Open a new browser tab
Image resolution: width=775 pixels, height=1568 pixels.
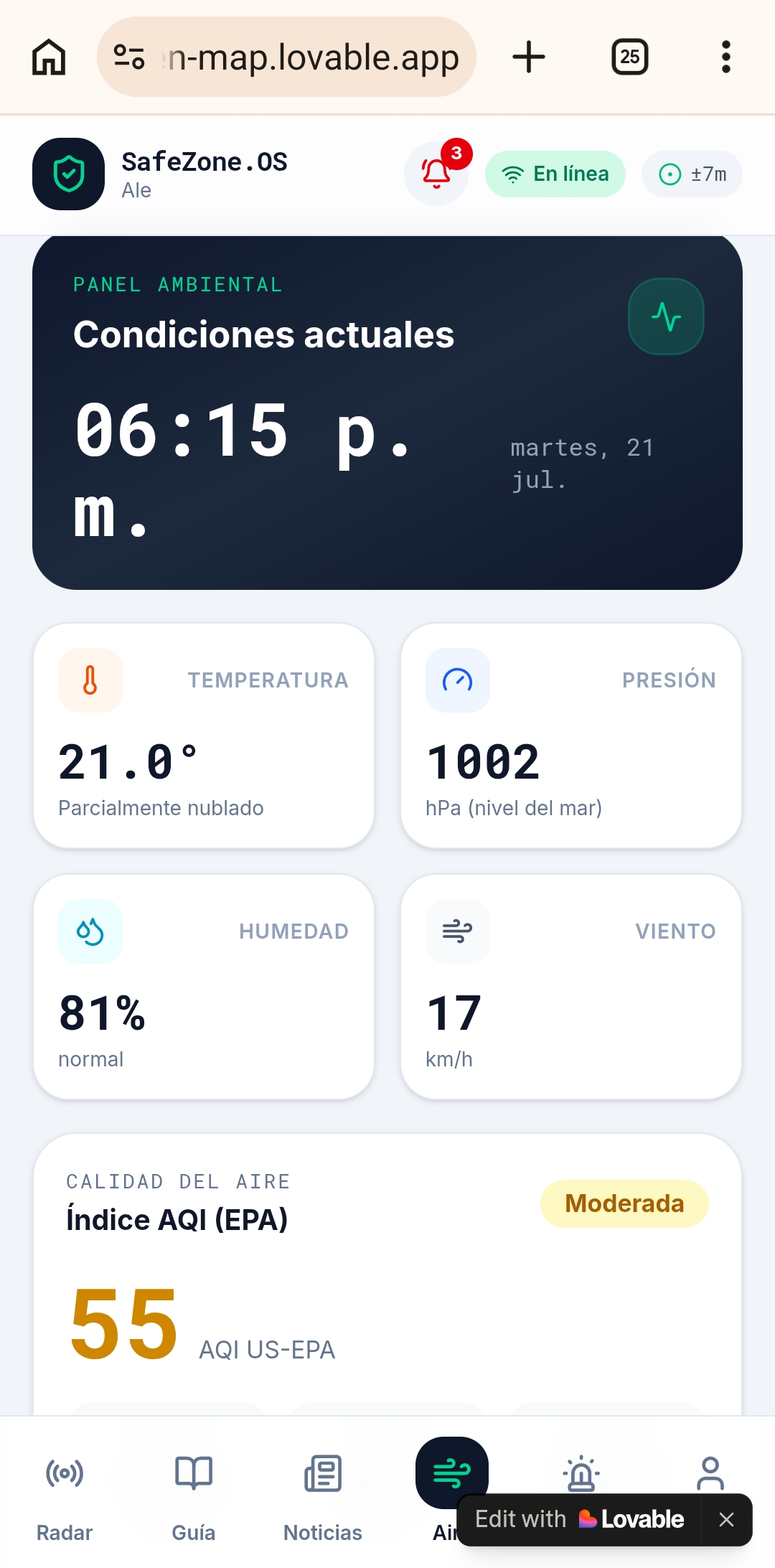point(529,57)
